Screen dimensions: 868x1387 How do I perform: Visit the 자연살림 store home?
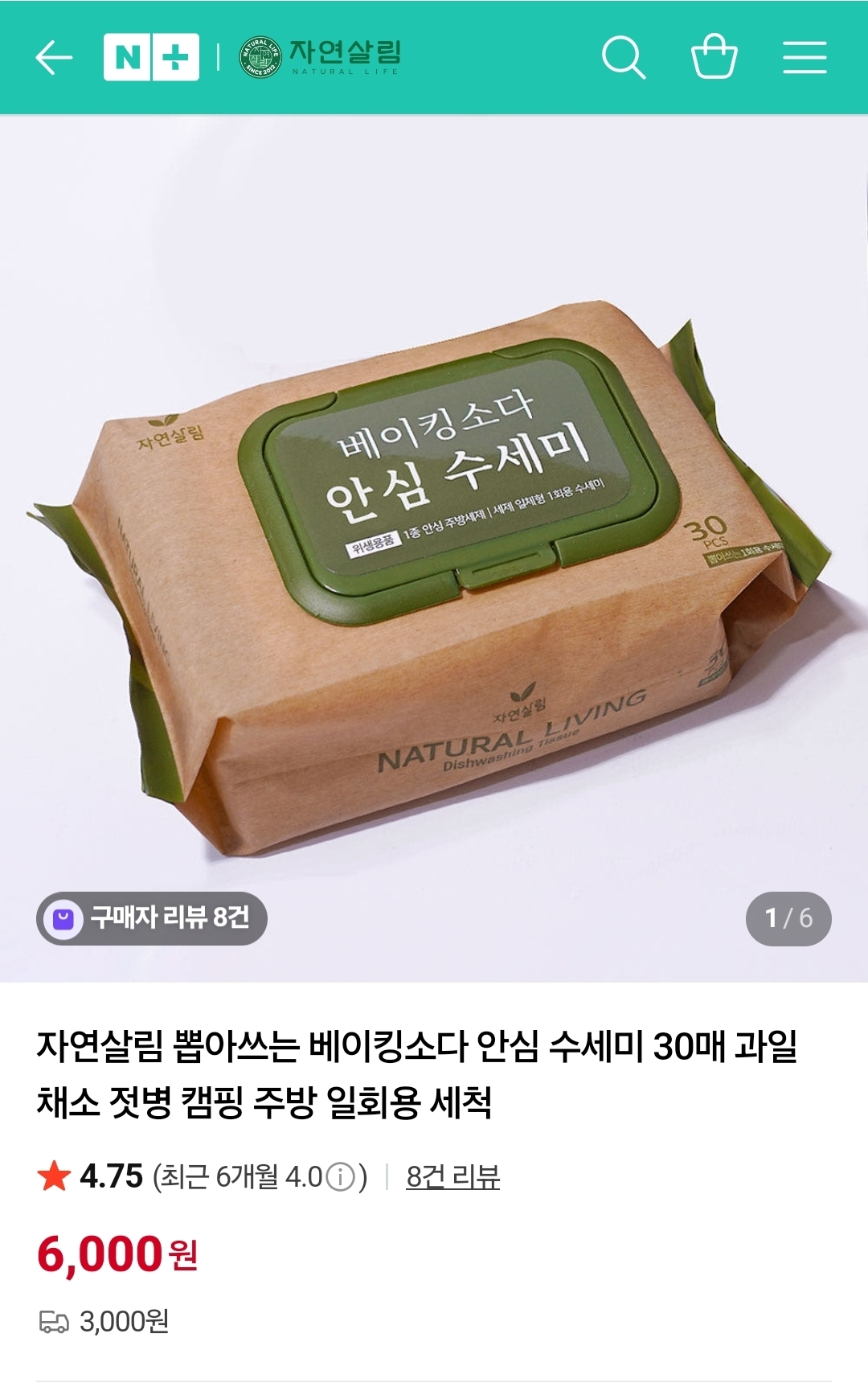(x=320, y=57)
